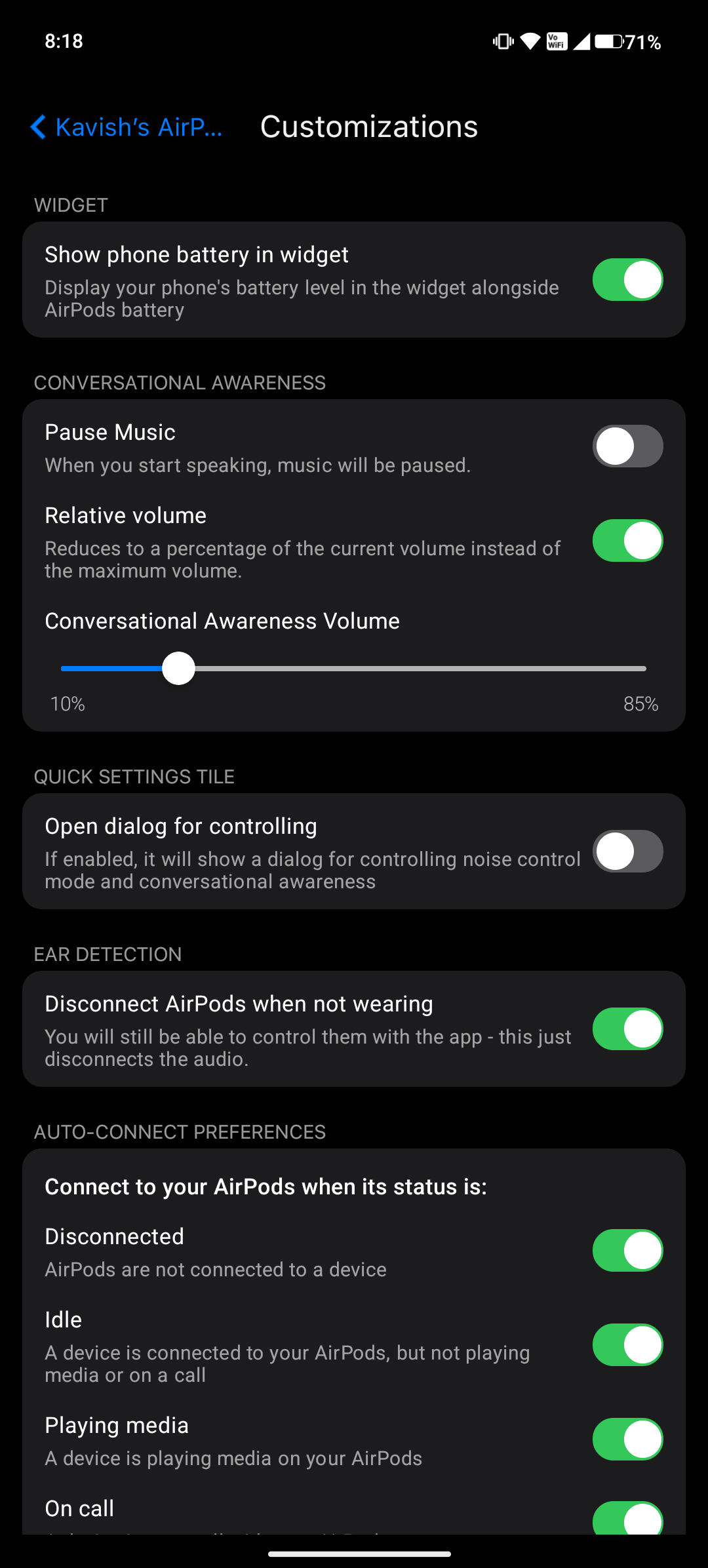Turn off Relative volume

pyautogui.click(x=627, y=541)
